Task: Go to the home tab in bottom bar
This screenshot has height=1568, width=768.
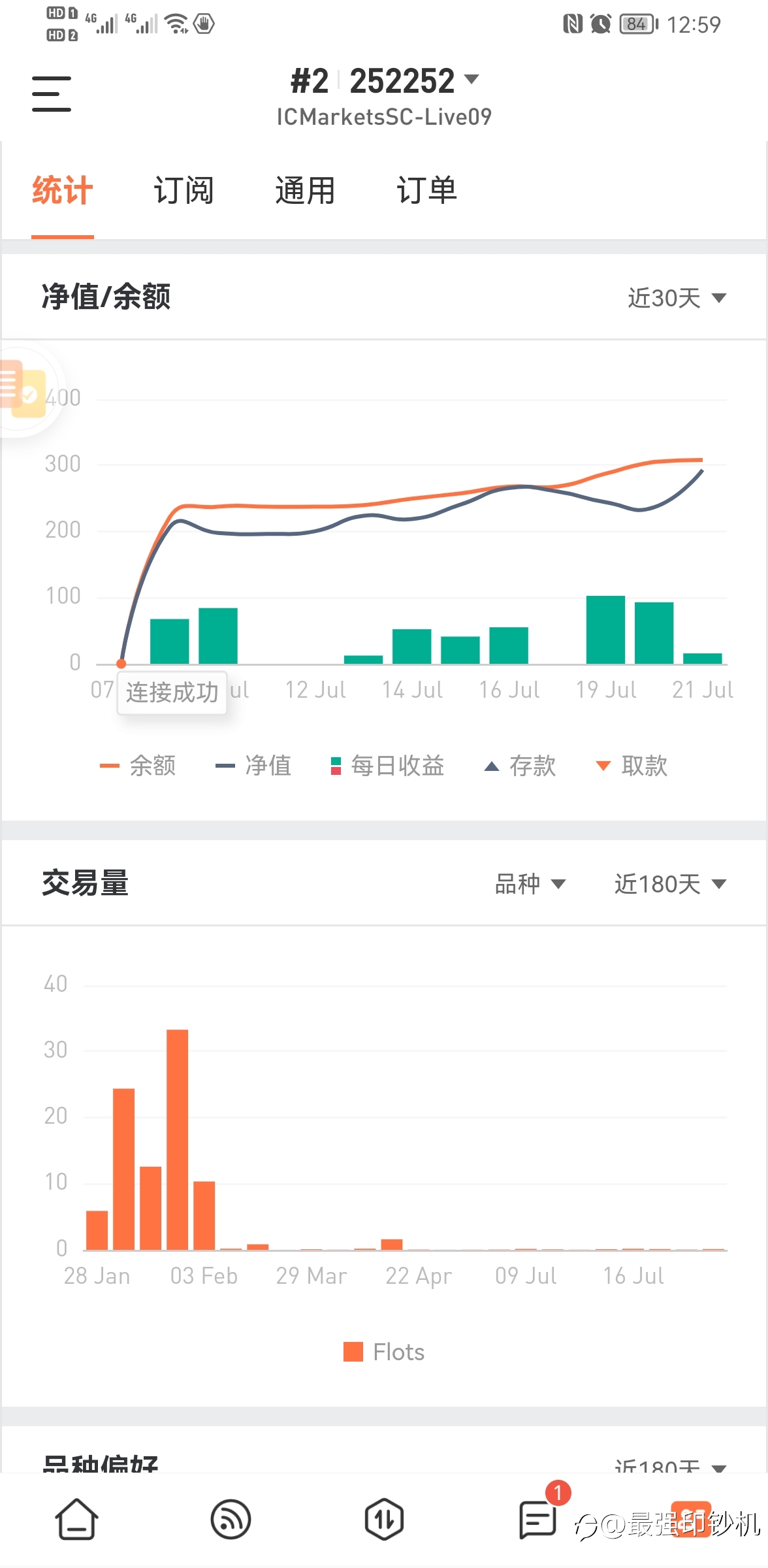Action: (76, 1519)
